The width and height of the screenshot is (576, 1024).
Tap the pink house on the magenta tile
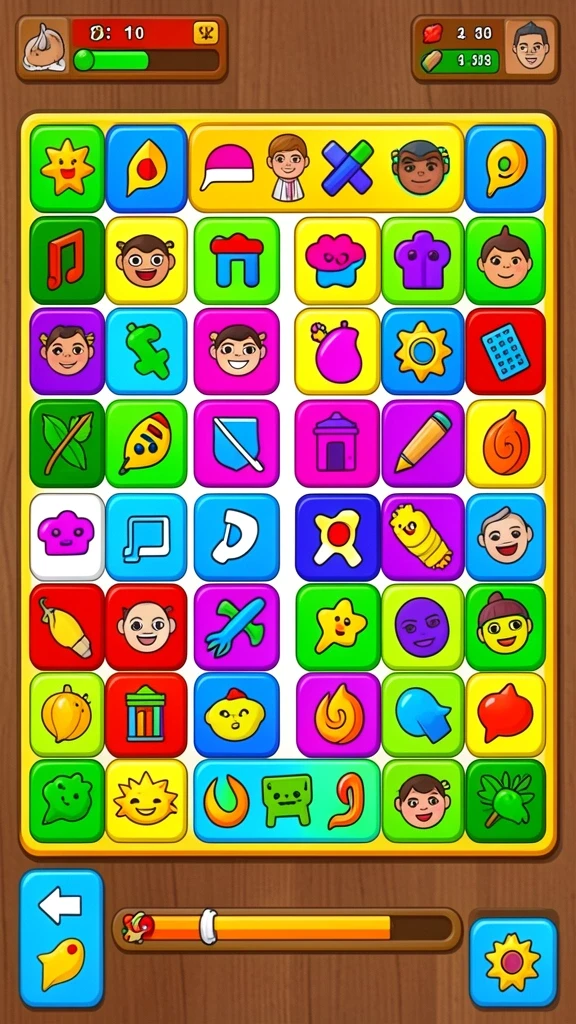pos(337,443)
